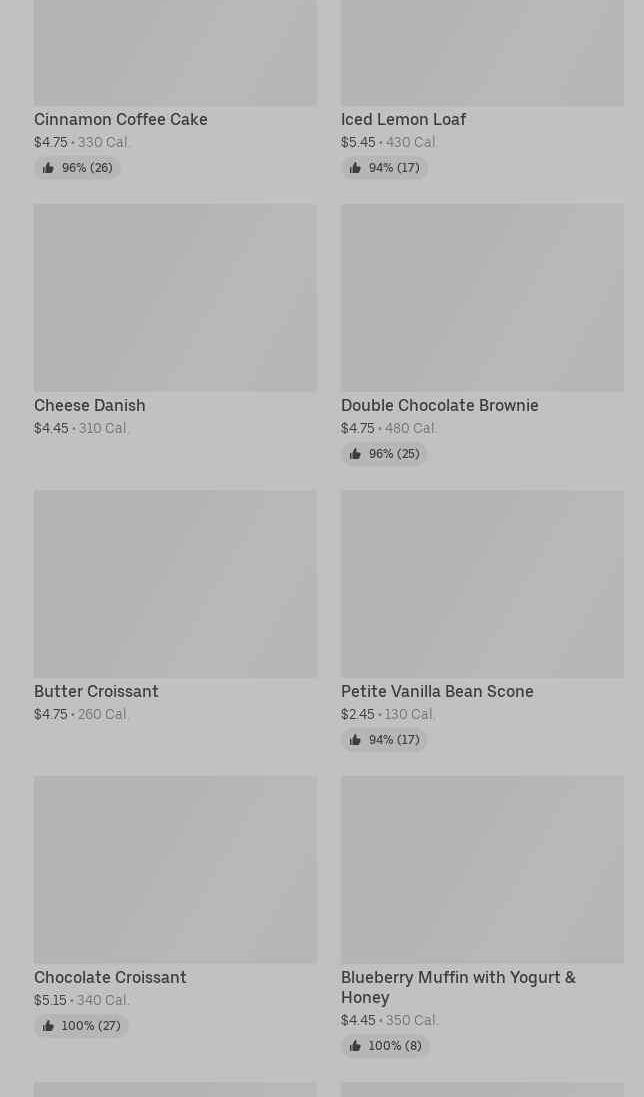The width and height of the screenshot is (644, 1097).
Task: Select the Iced Lemon Loaf item
Action: tap(403, 119)
